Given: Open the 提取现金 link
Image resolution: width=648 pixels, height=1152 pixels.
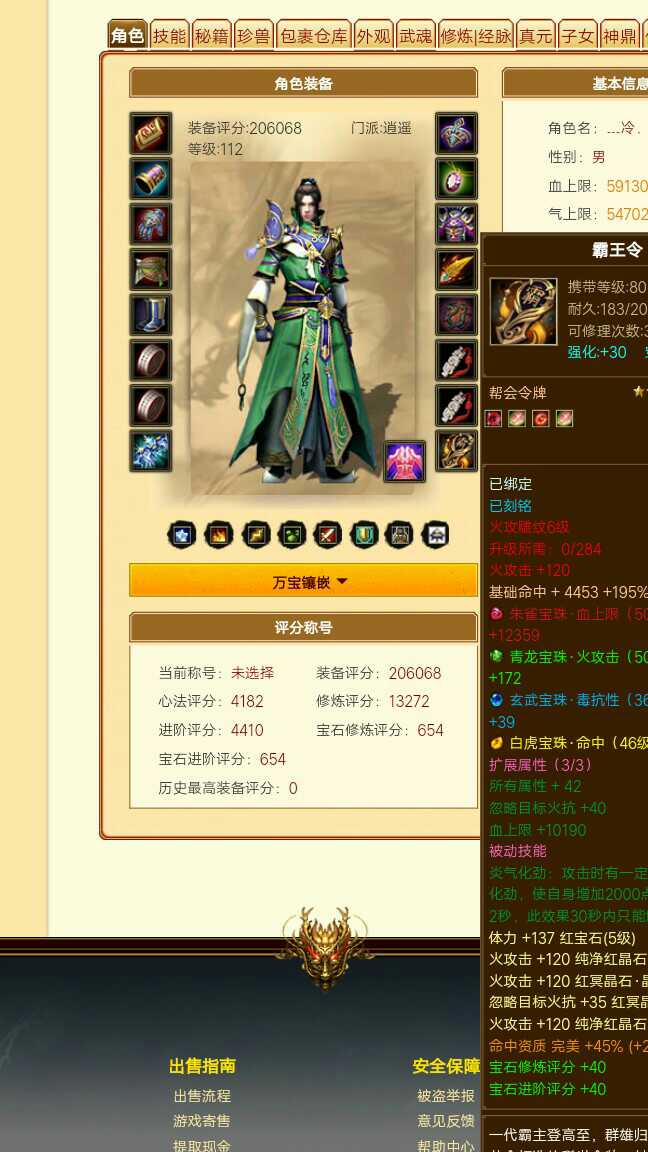Looking at the screenshot, I should pos(201,1145).
